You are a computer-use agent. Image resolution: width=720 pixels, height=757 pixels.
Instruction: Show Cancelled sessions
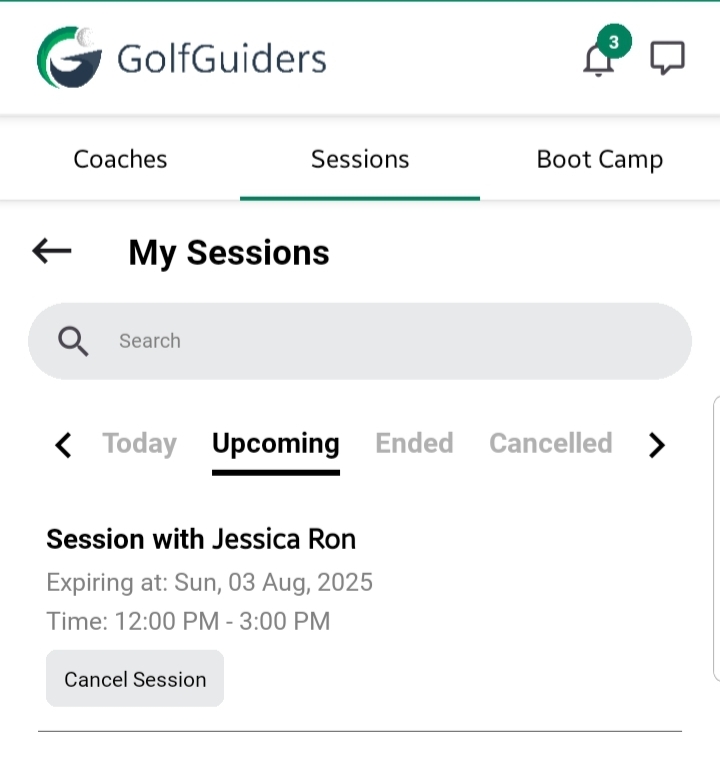(x=550, y=443)
